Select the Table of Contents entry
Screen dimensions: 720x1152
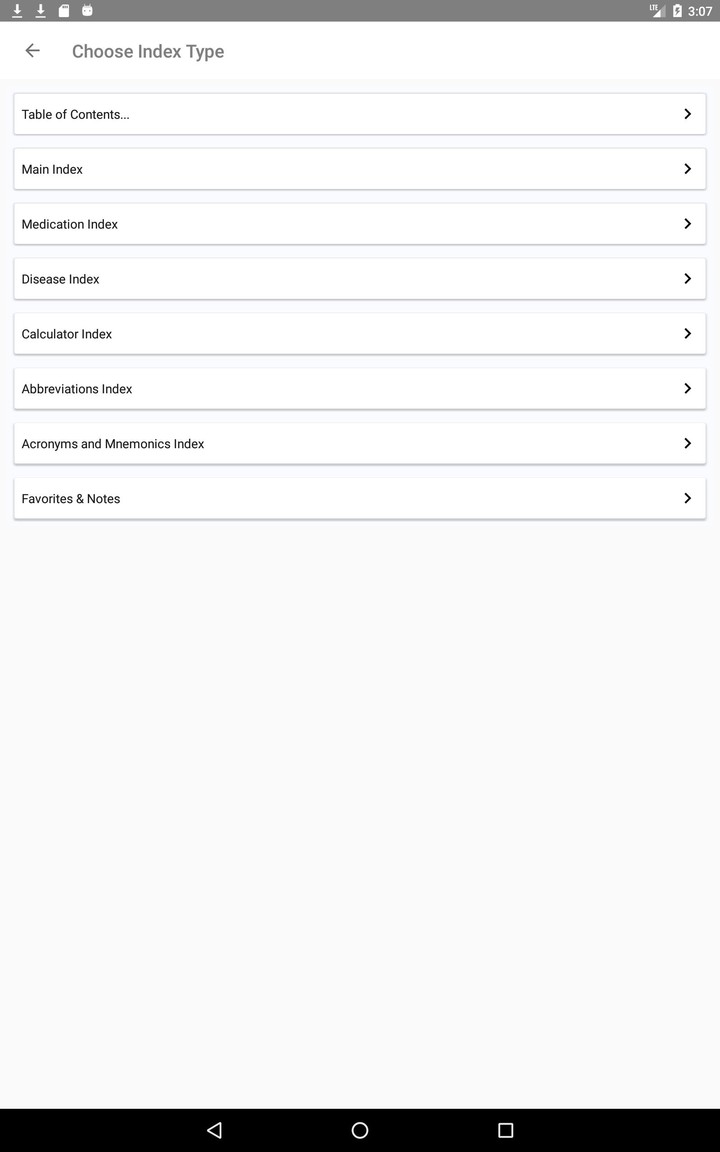[x=360, y=113]
